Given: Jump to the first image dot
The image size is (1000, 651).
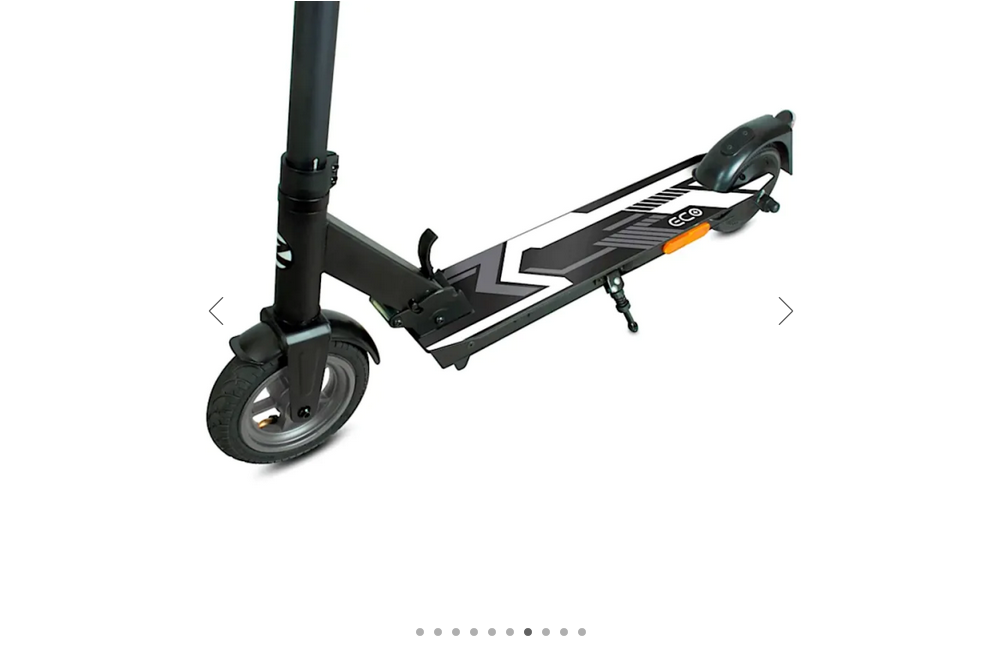Looking at the screenshot, I should (x=420, y=632).
